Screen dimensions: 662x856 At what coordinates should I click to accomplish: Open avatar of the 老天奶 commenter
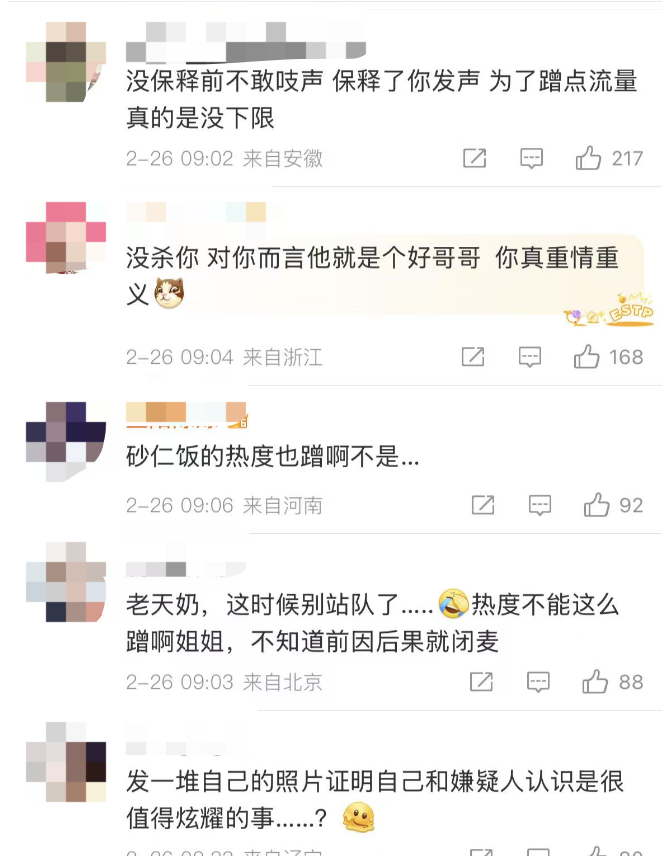[65, 582]
